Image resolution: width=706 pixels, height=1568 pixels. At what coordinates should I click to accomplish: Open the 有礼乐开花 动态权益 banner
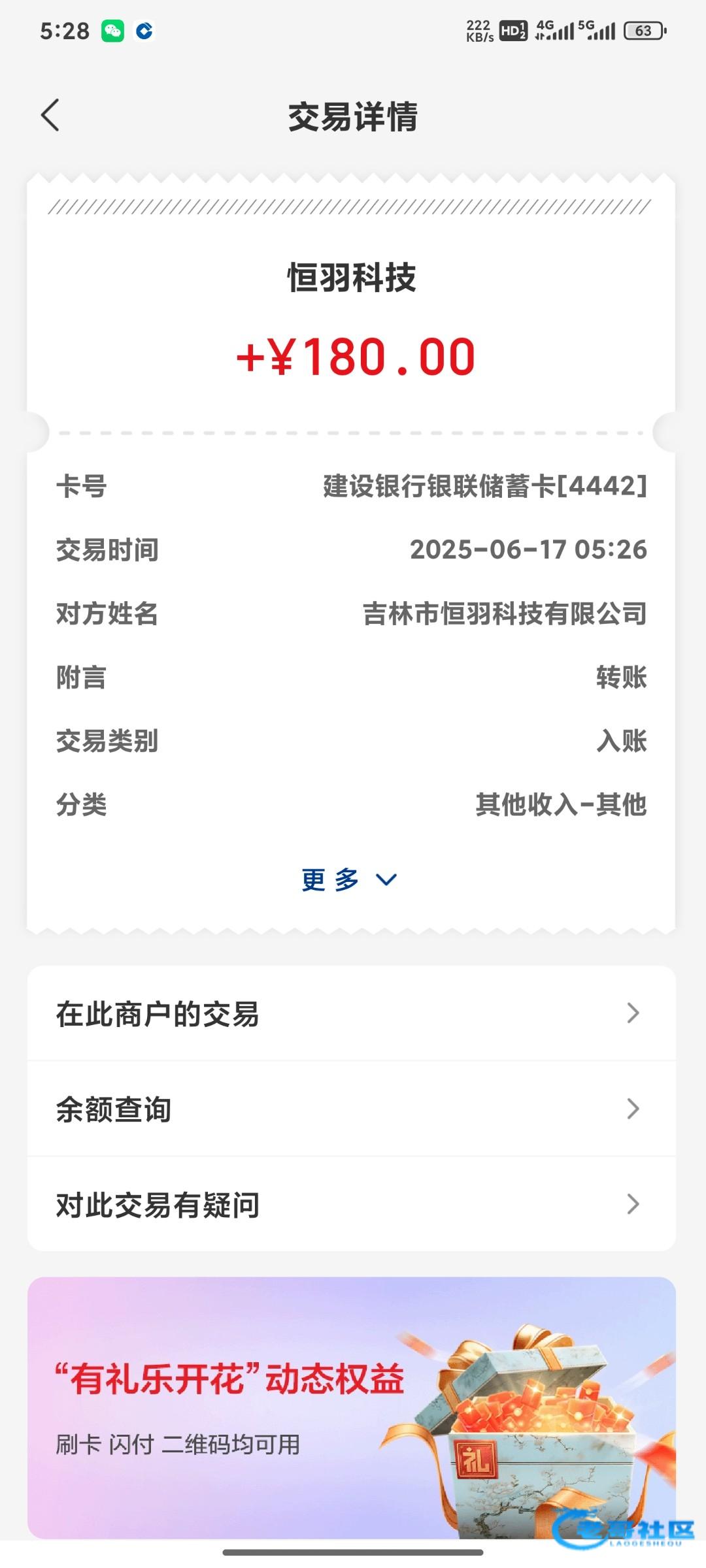coord(352,1408)
